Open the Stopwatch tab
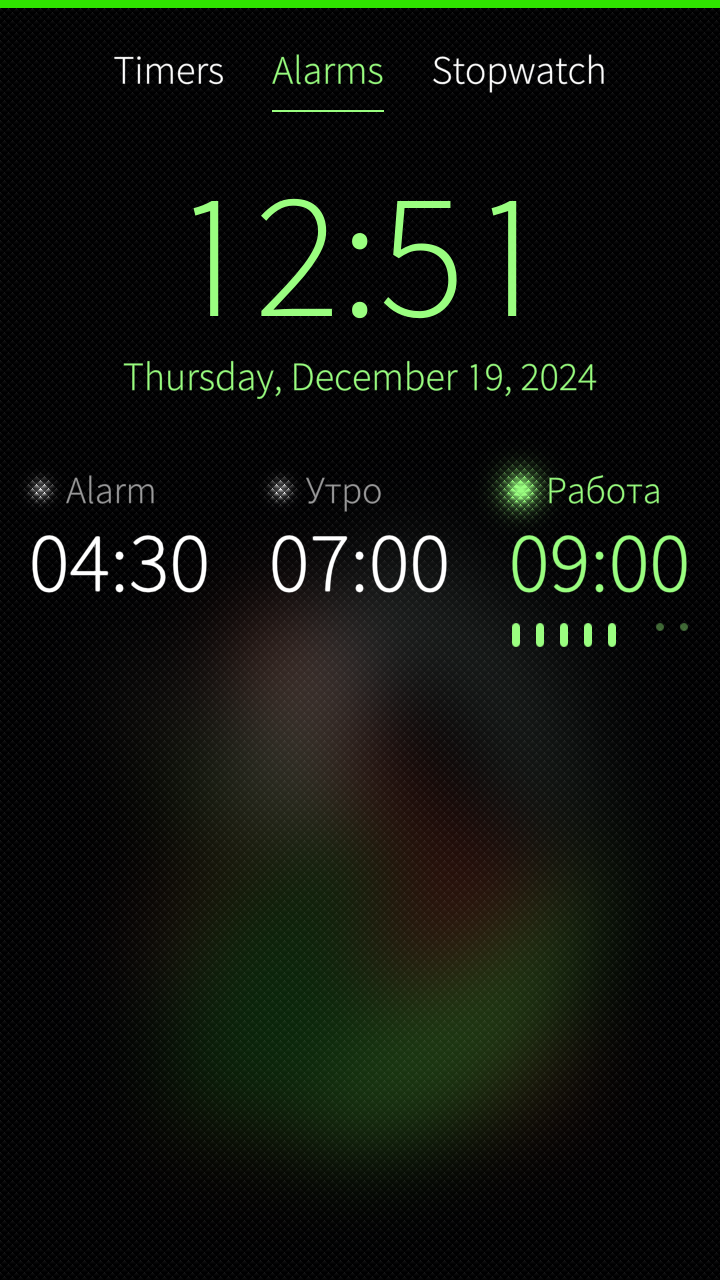Viewport: 720px width, 1280px height. [x=519, y=72]
